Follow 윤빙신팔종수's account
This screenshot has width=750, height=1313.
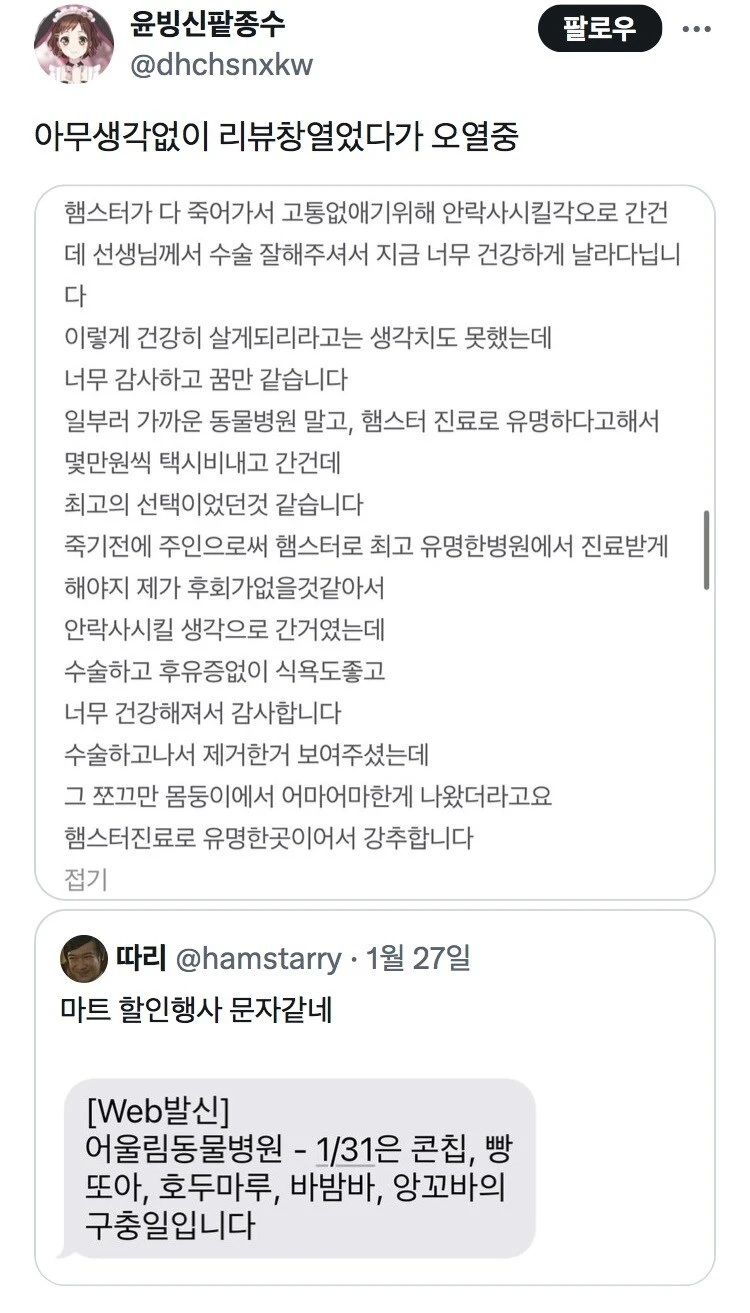pyautogui.click(x=599, y=28)
